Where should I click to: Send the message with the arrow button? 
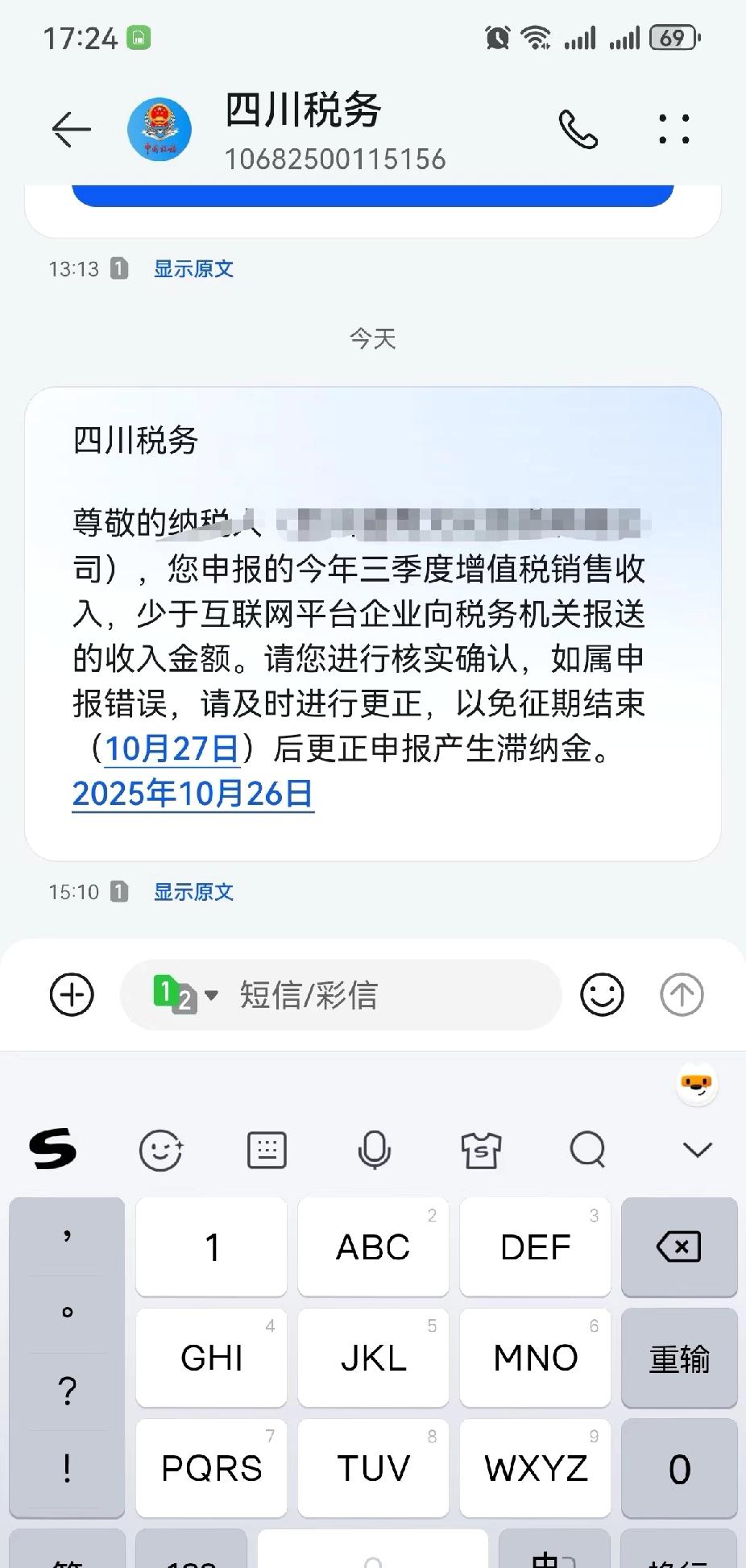[682, 995]
